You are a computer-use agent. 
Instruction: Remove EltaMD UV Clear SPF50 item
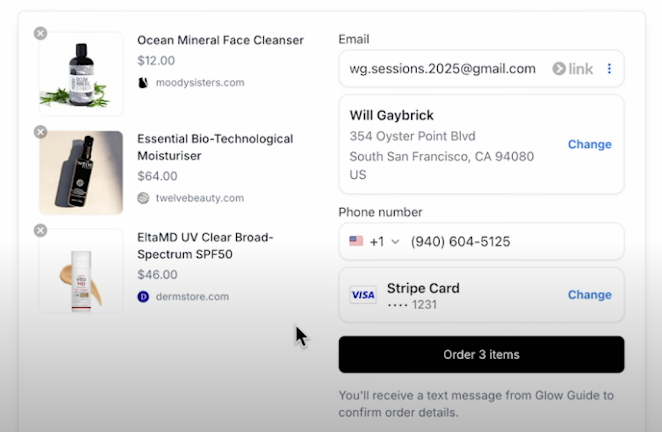coord(40,230)
